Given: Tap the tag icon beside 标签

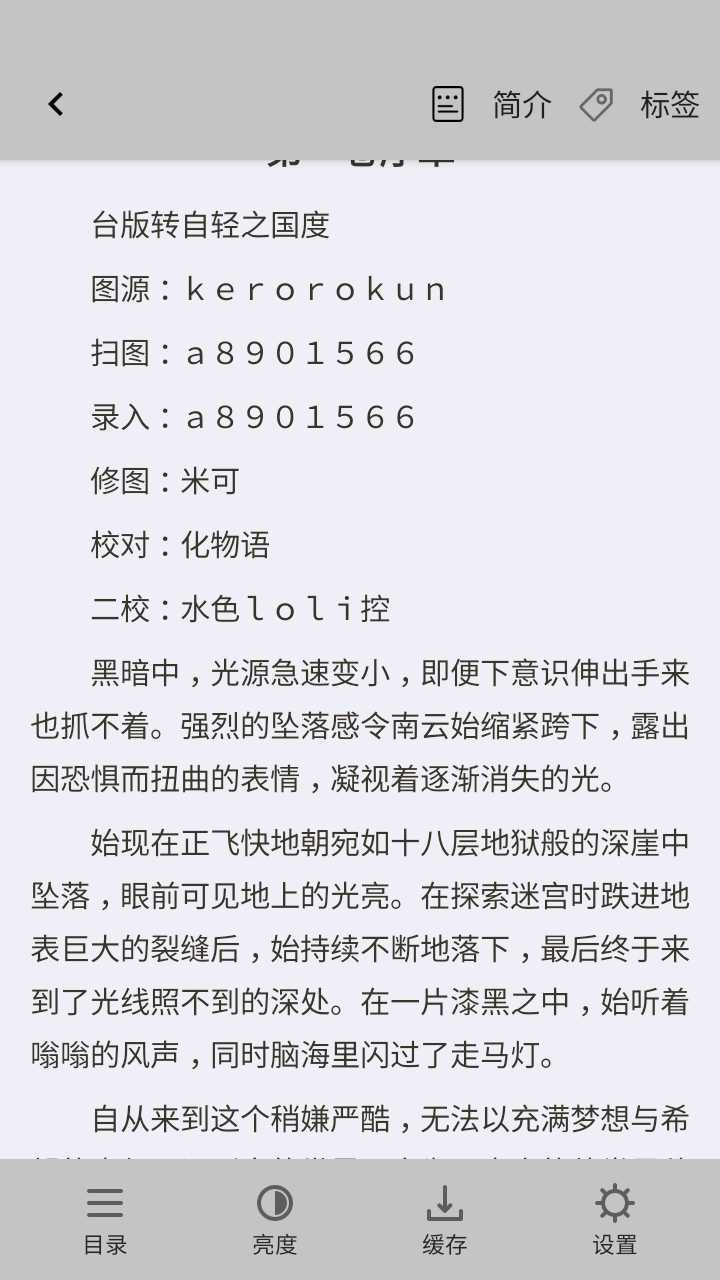Looking at the screenshot, I should (597, 104).
